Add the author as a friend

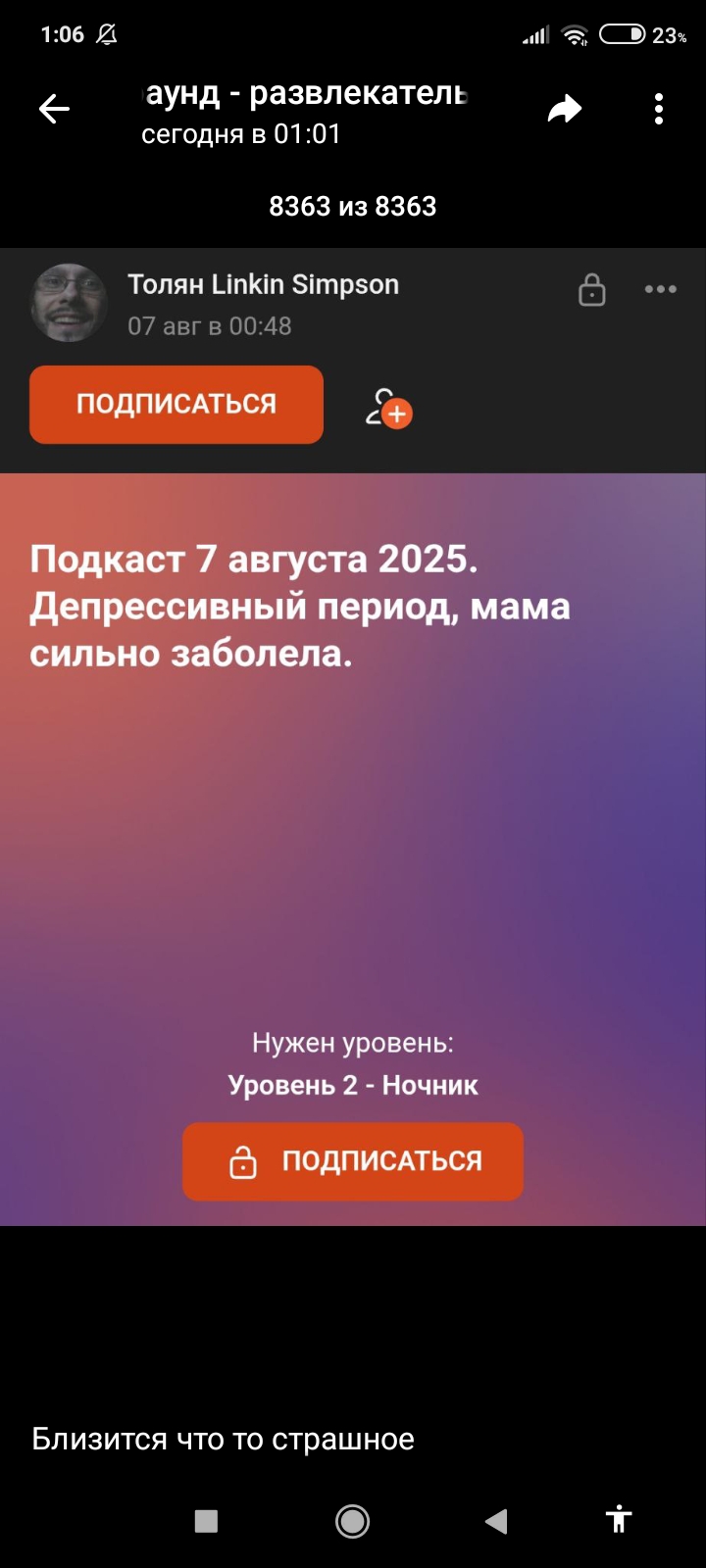click(x=388, y=409)
